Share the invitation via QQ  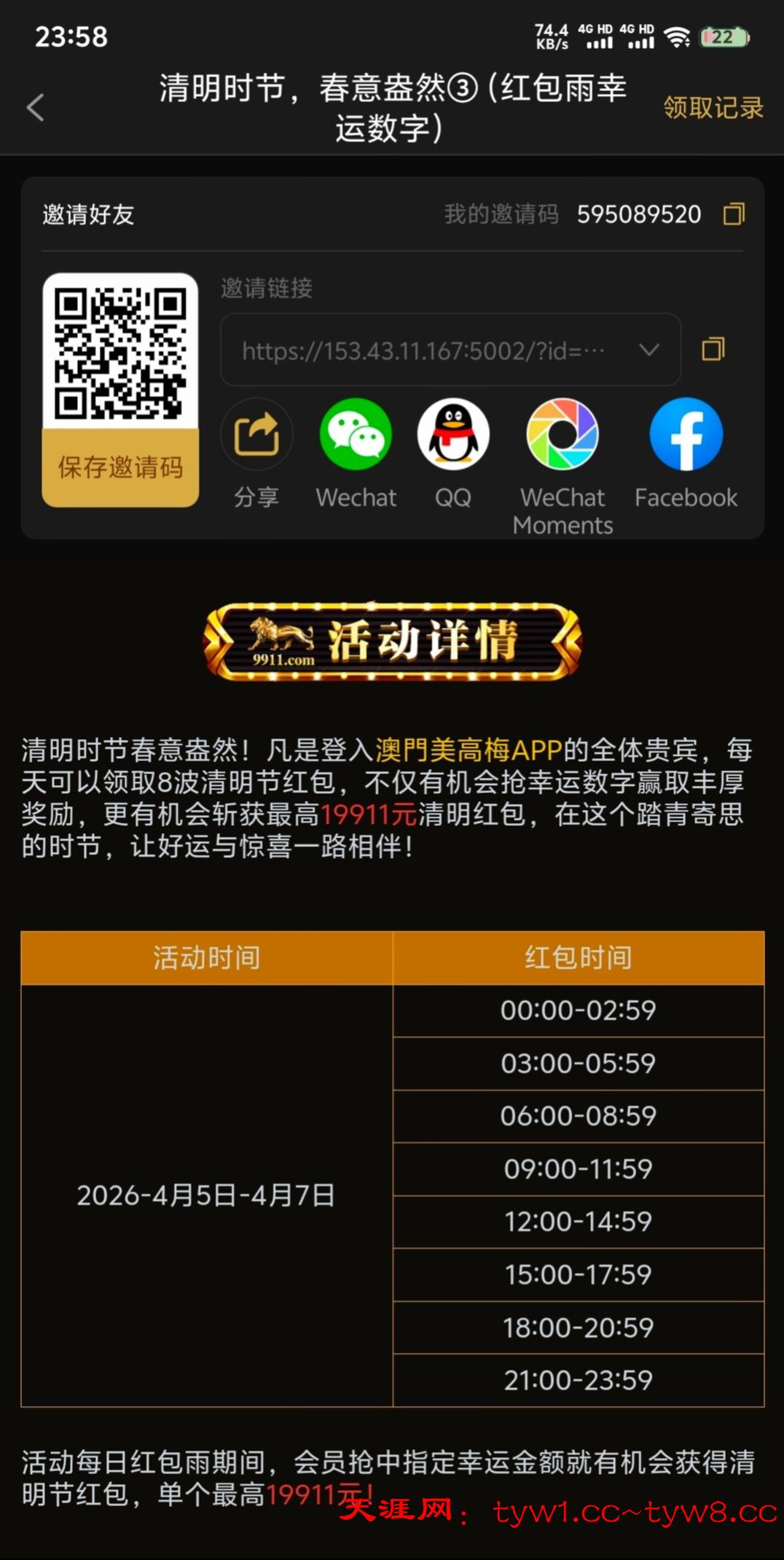[x=452, y=435]
